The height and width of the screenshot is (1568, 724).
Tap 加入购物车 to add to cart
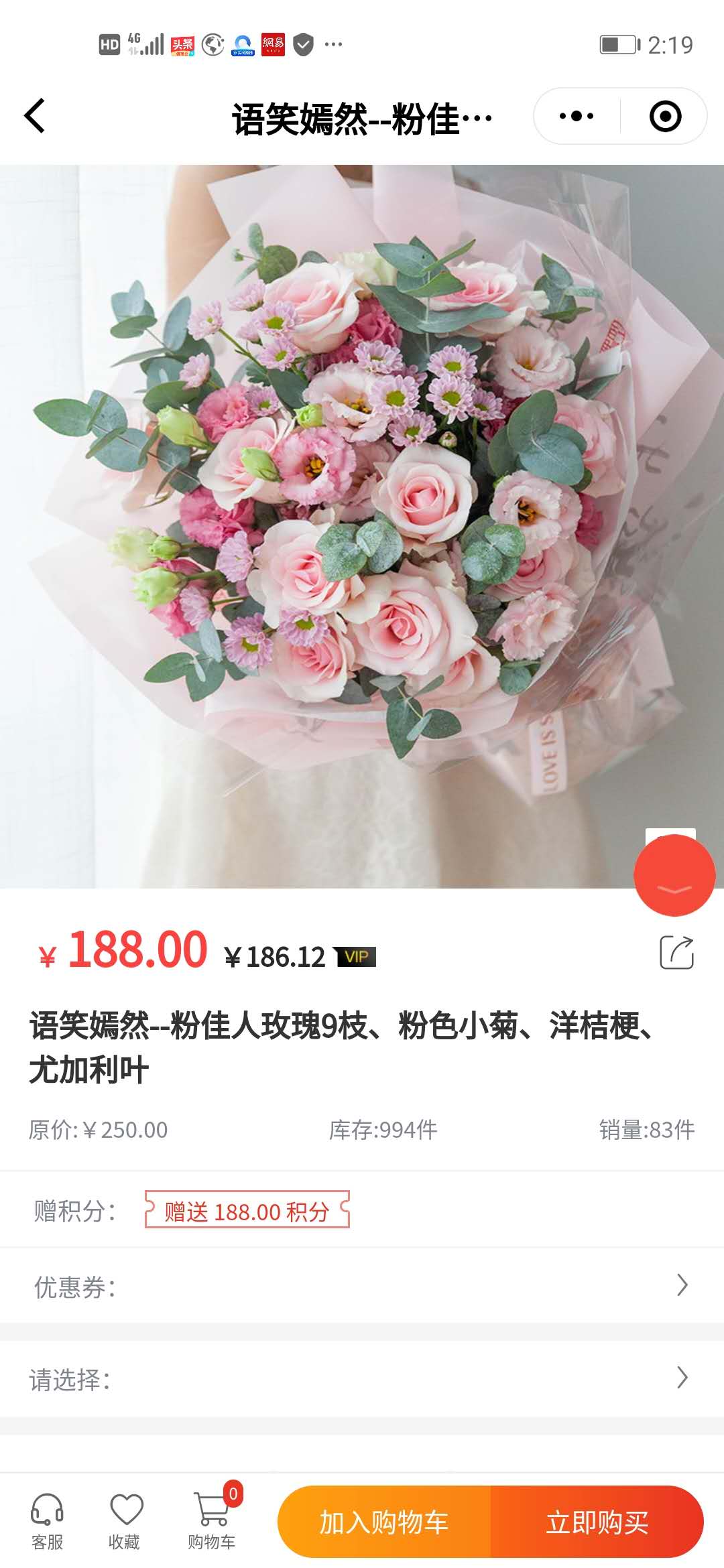384,1521
